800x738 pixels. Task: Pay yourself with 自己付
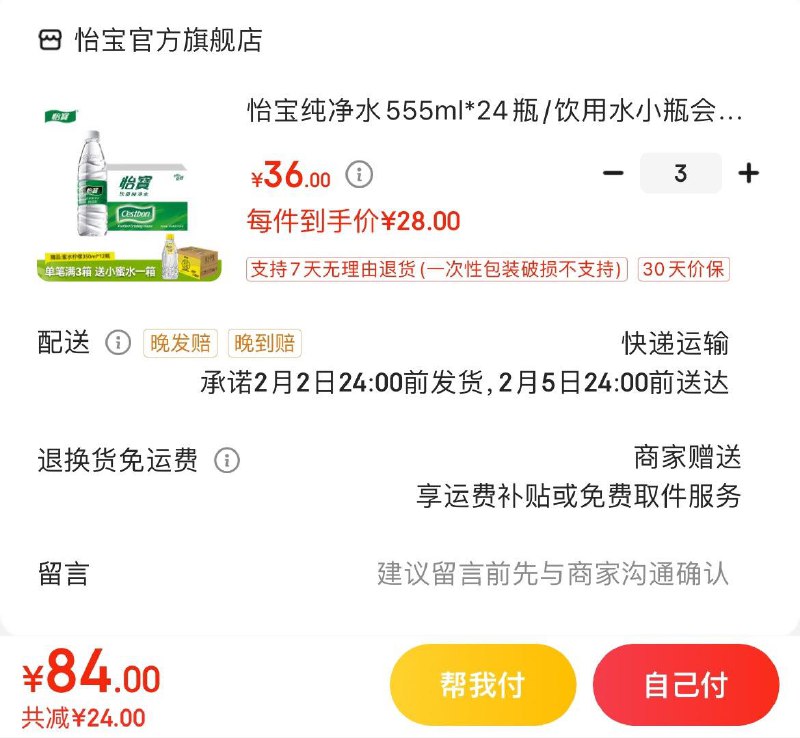coord(685,685)
